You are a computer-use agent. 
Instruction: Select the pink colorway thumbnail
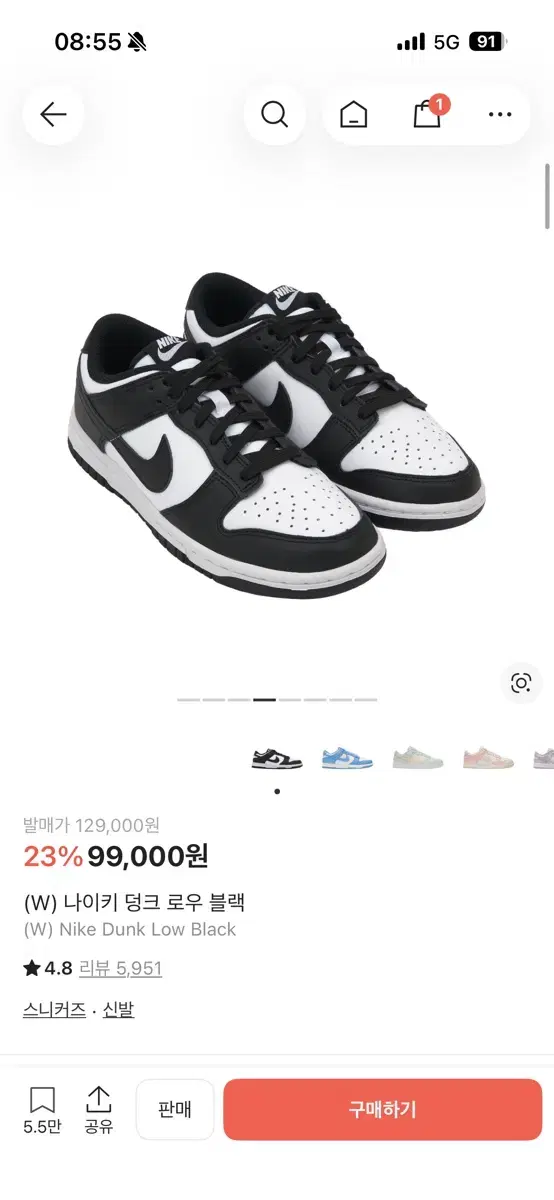pos(488,758)
